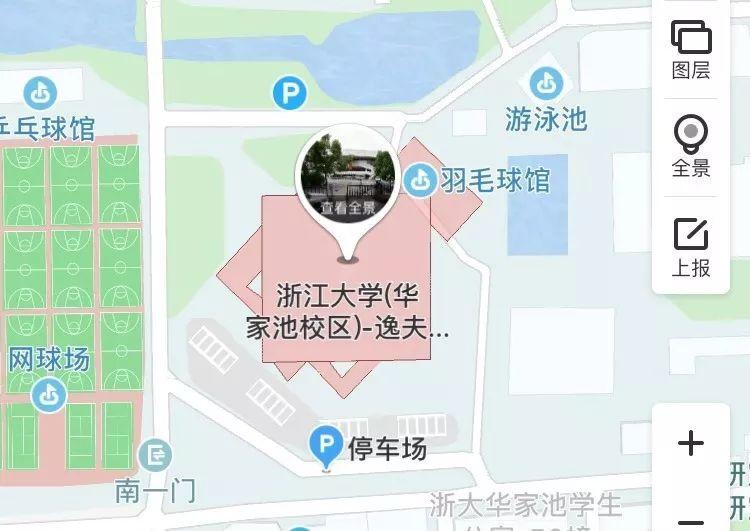Select the 游泳池 swimming pool marker

(x=546, y=84)
